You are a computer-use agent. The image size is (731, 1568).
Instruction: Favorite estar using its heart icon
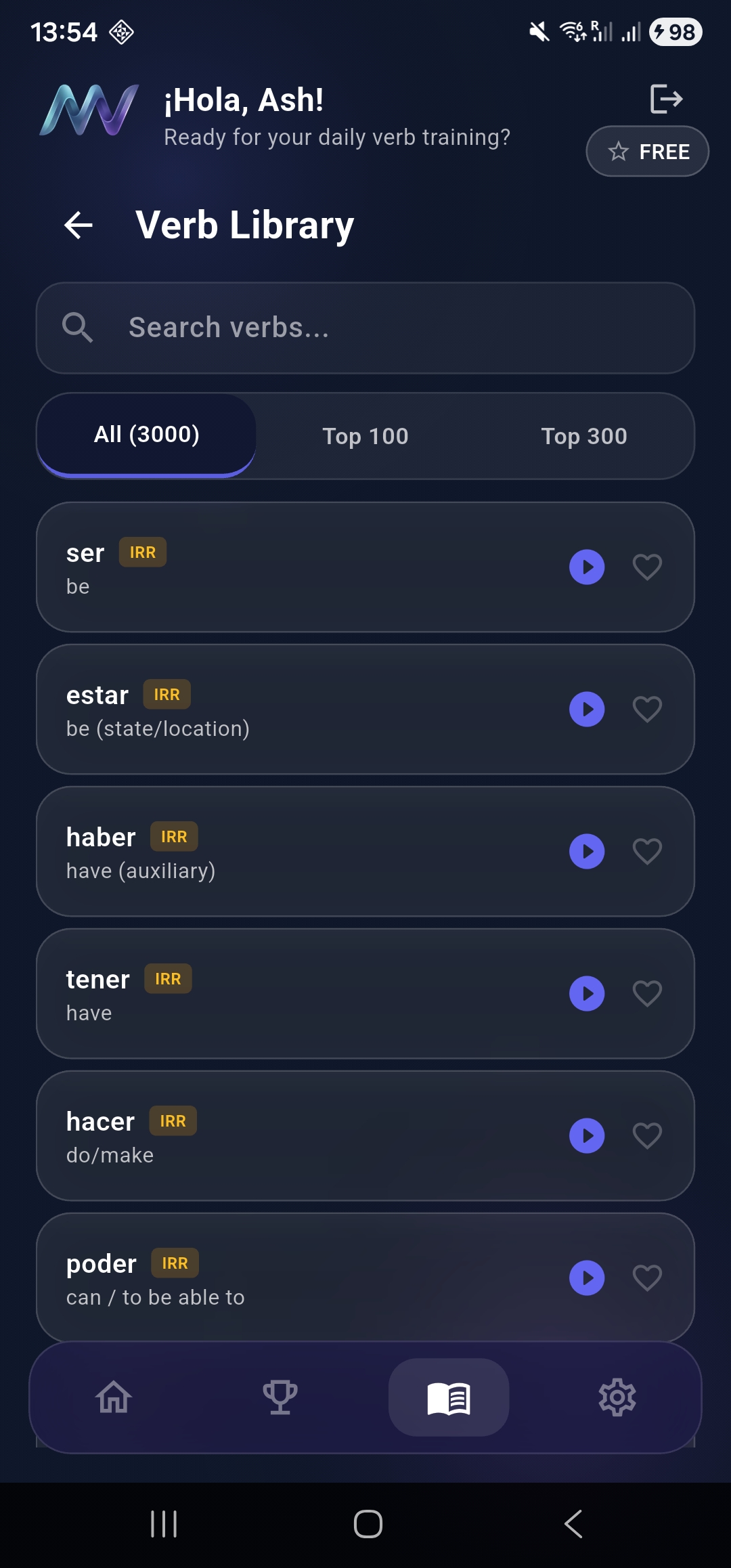[647, 709]
